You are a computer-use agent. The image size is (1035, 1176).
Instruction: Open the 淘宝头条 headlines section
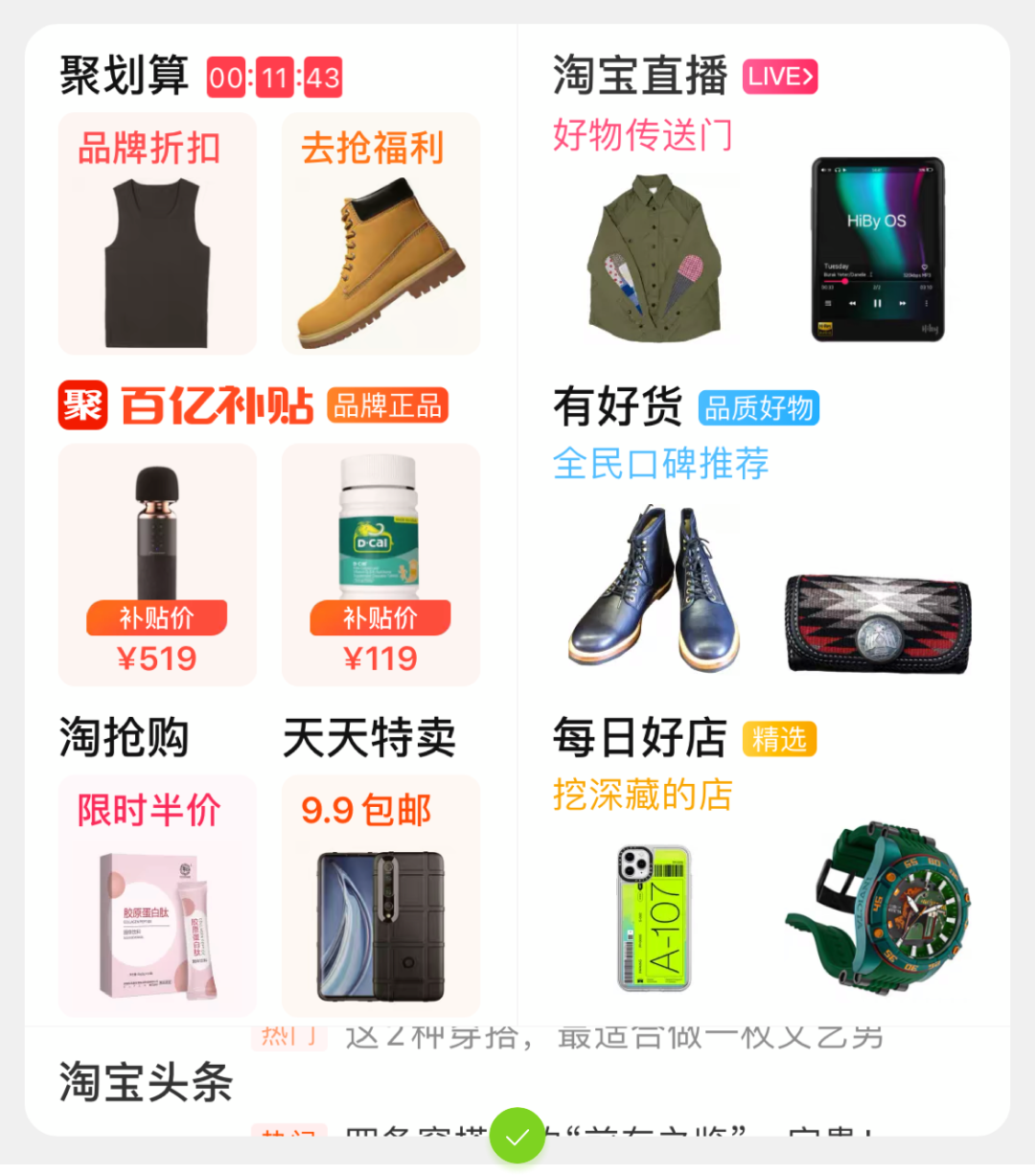[146, 1082]
